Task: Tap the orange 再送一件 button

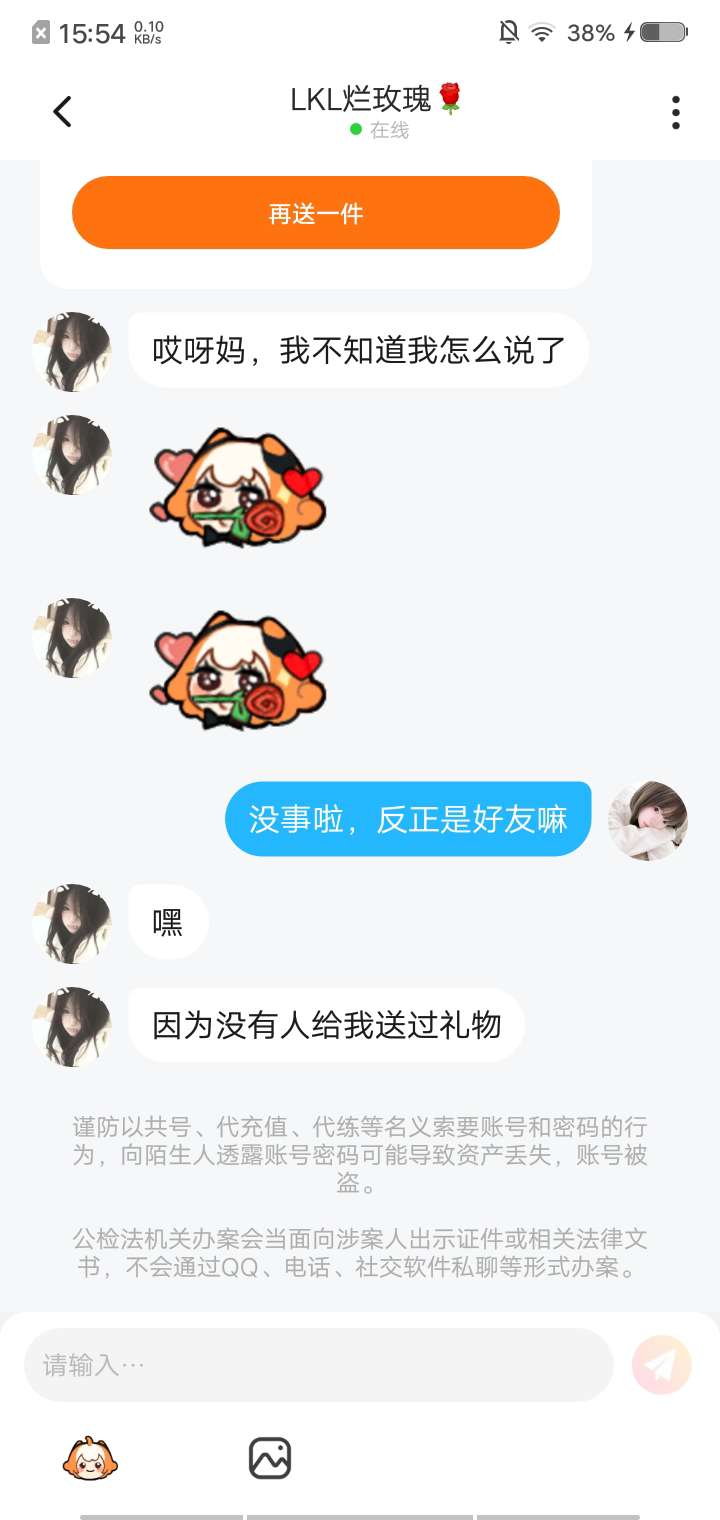Action: point(316,213)
